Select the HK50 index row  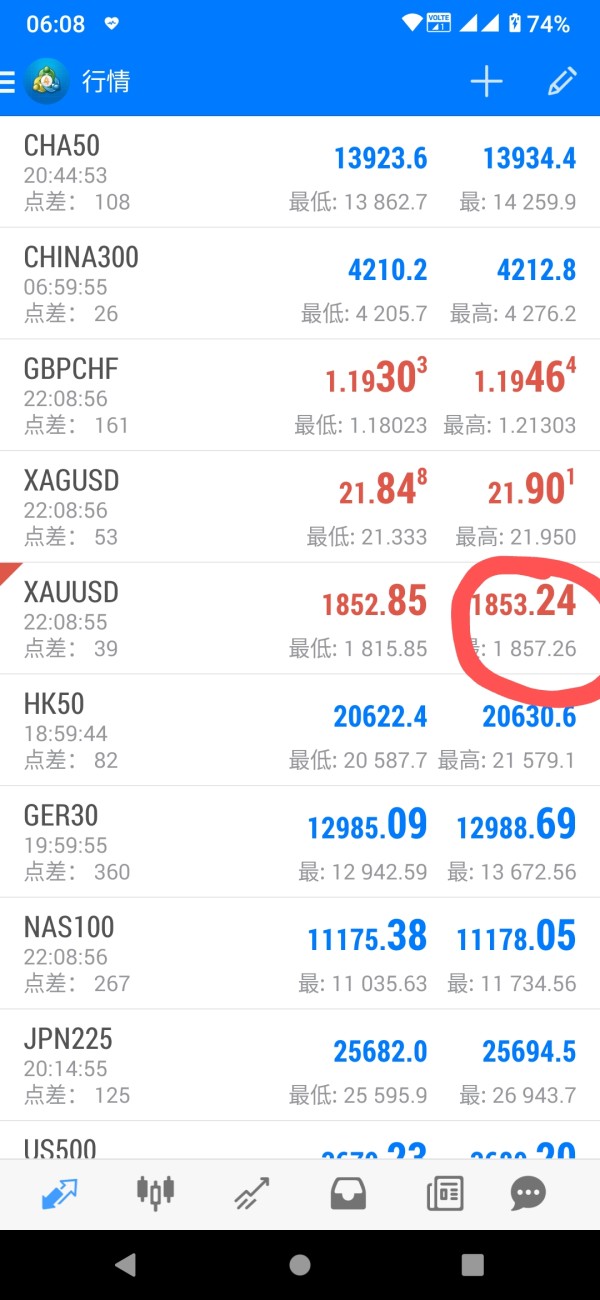coord(300,731)
